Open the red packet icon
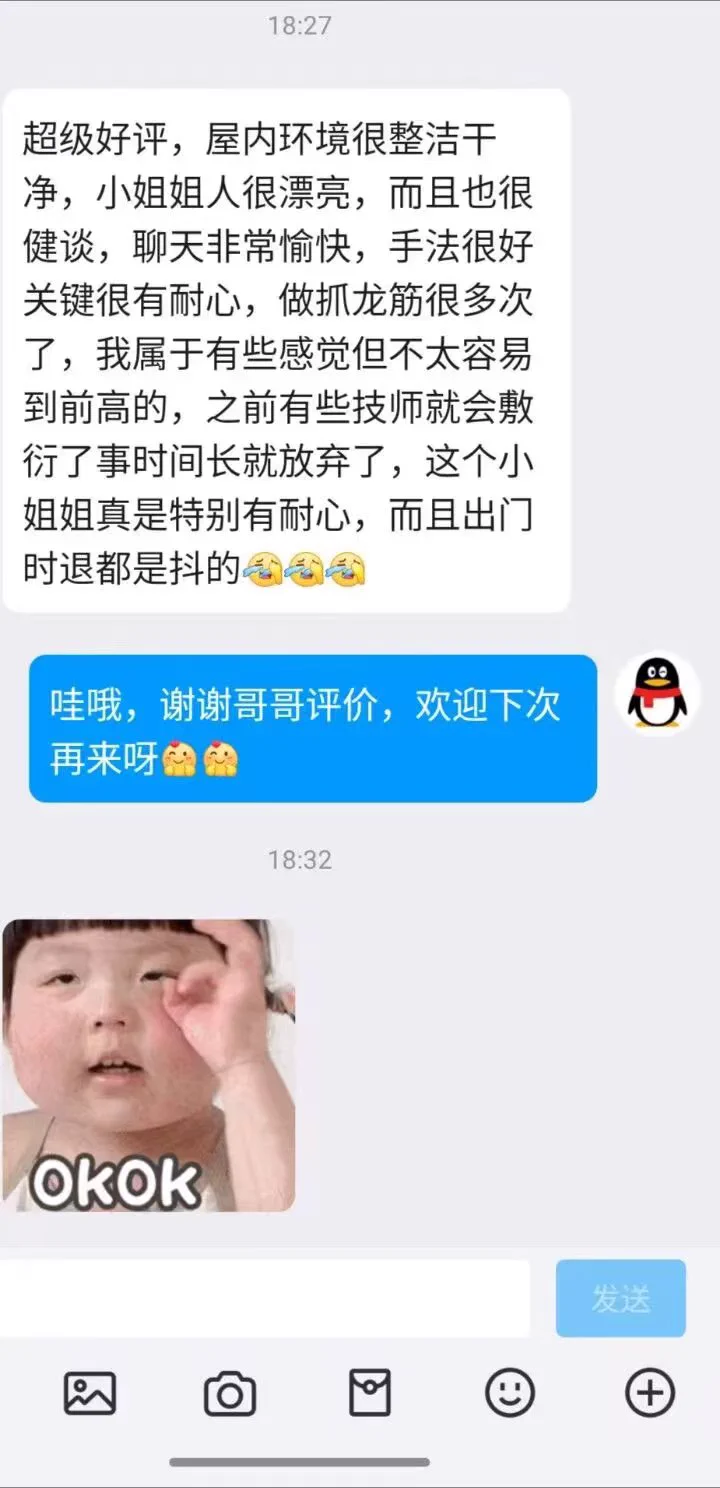Screen dimensions: 720x1488 click(370, 1393)
